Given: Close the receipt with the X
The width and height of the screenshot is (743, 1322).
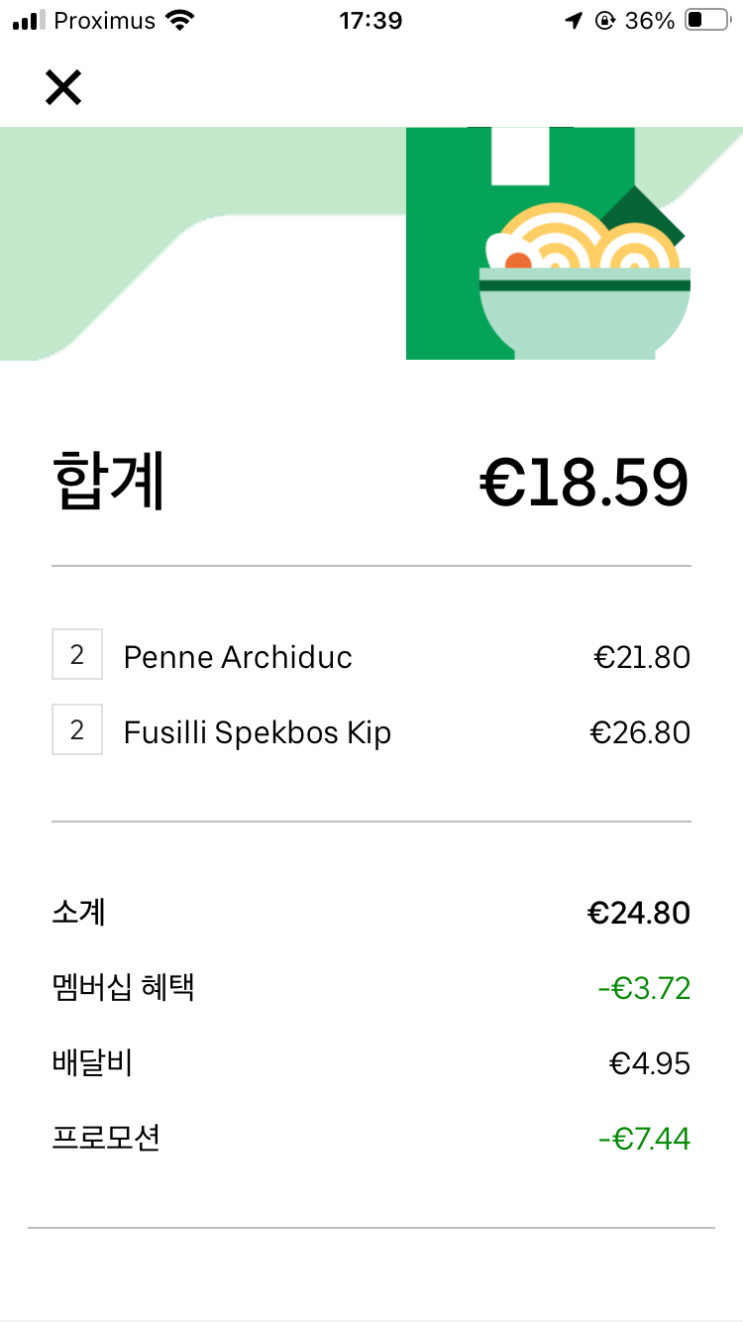Looking at the screenshot, I should [x=63, y=88].
